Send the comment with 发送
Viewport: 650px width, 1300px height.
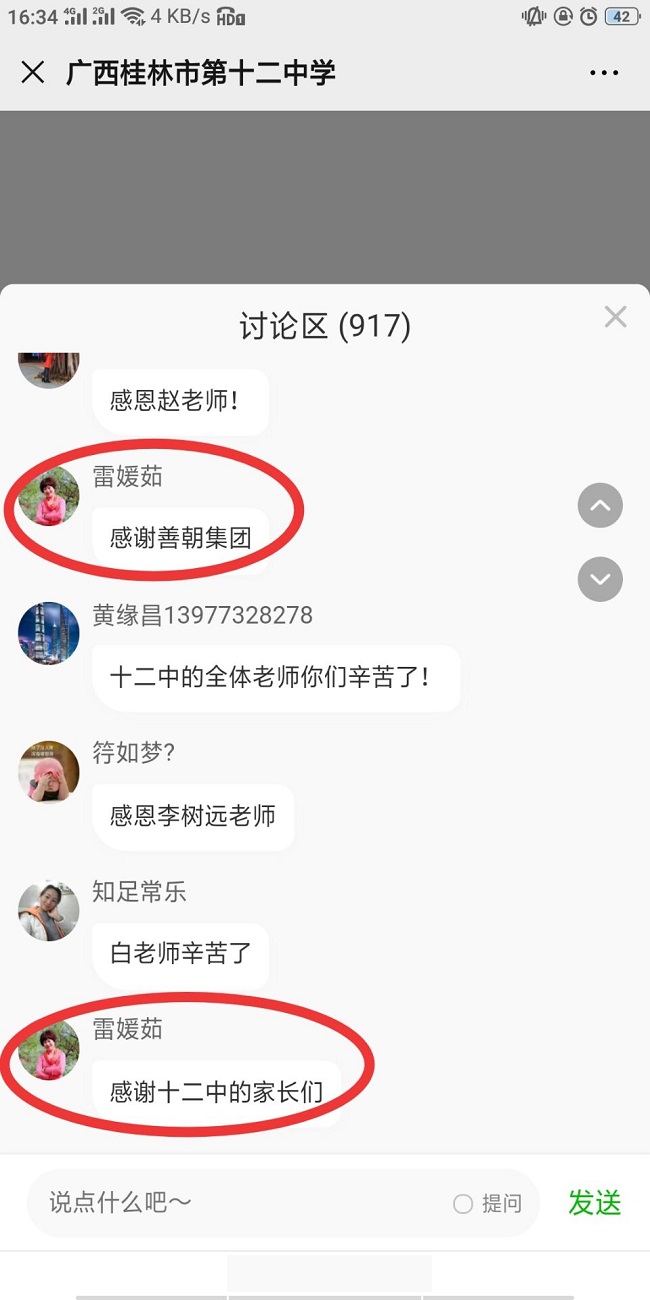coord(595,1203)
